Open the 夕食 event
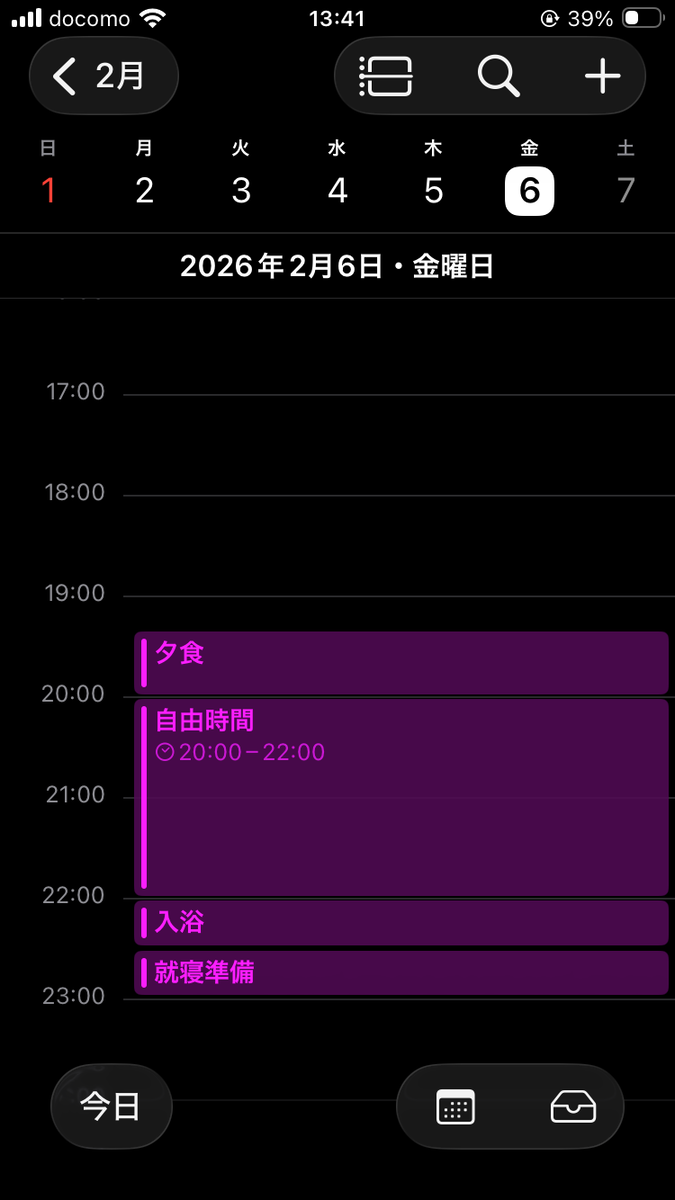Viewport: 675px width, 1200px height. [x=400, y=662]
